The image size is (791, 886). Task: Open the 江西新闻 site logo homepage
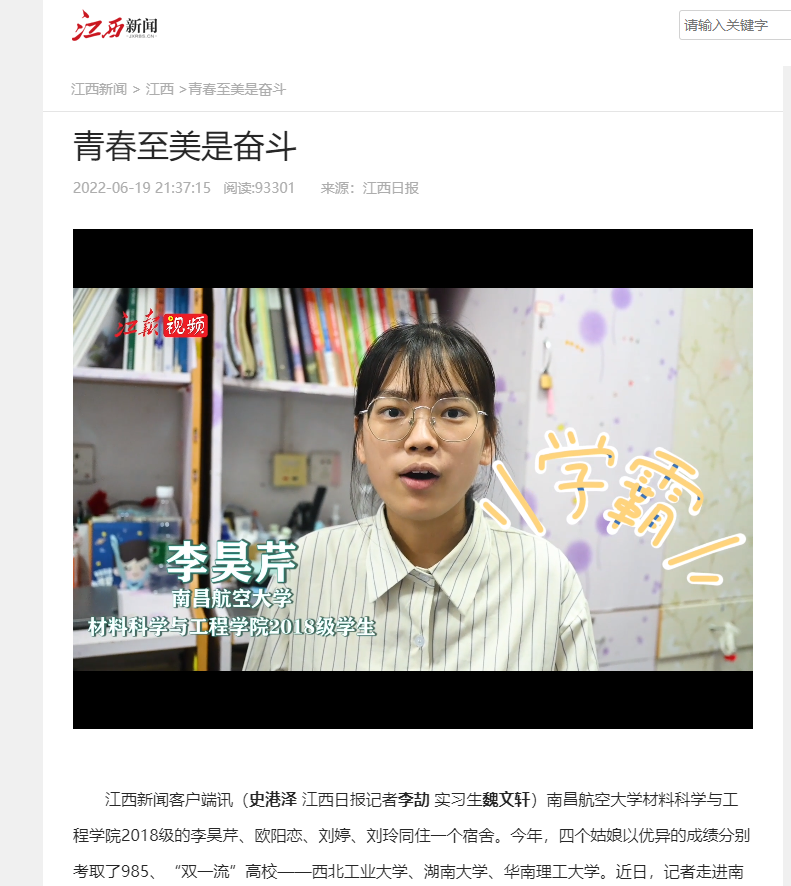tap(114, 26)
